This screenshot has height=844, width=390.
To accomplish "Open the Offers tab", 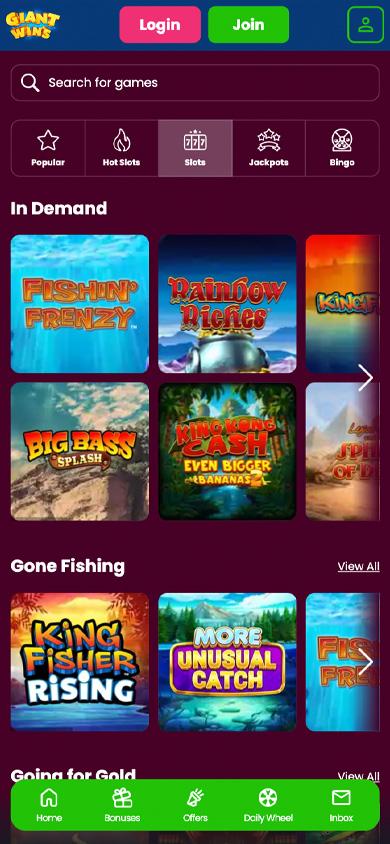I will click(195, 805).
